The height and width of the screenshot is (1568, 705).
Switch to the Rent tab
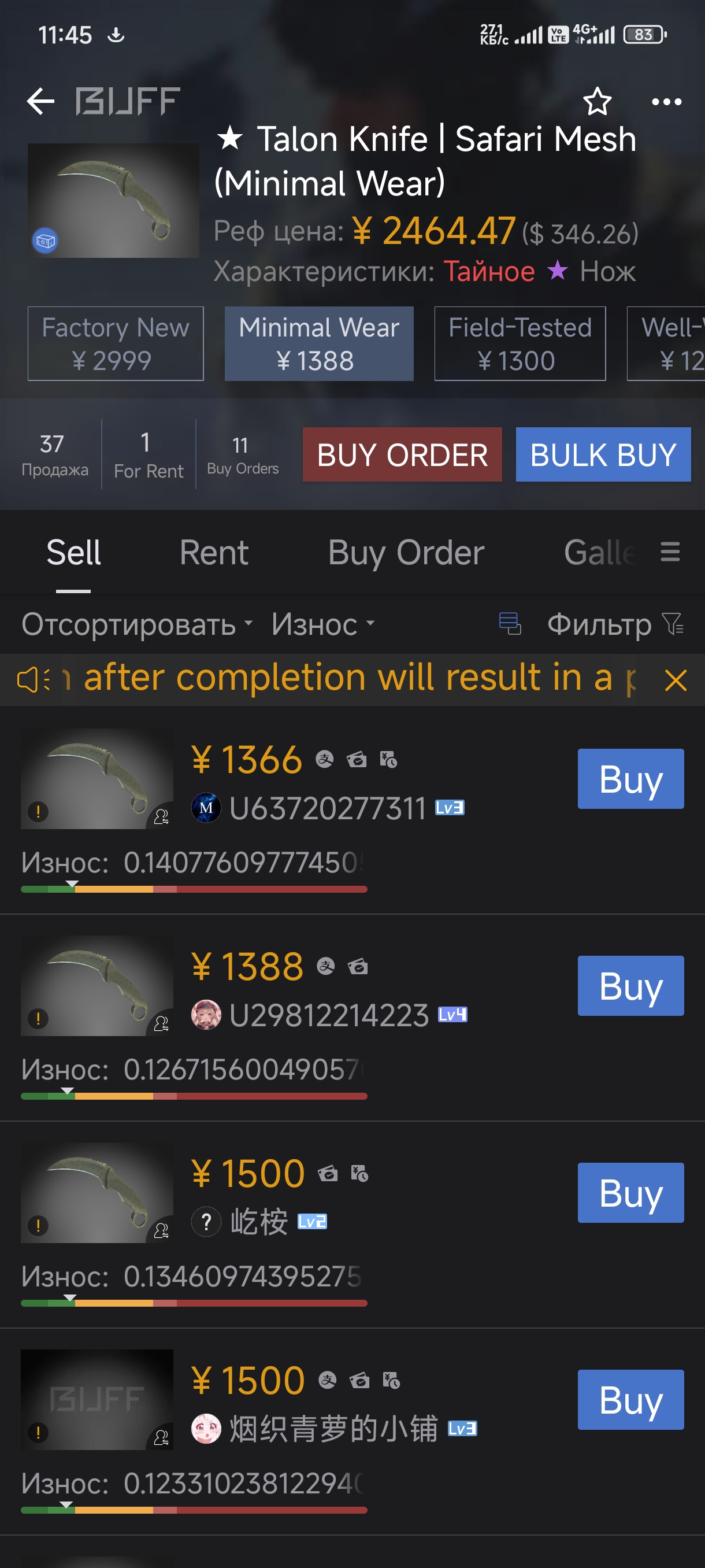tap(213, 553)
